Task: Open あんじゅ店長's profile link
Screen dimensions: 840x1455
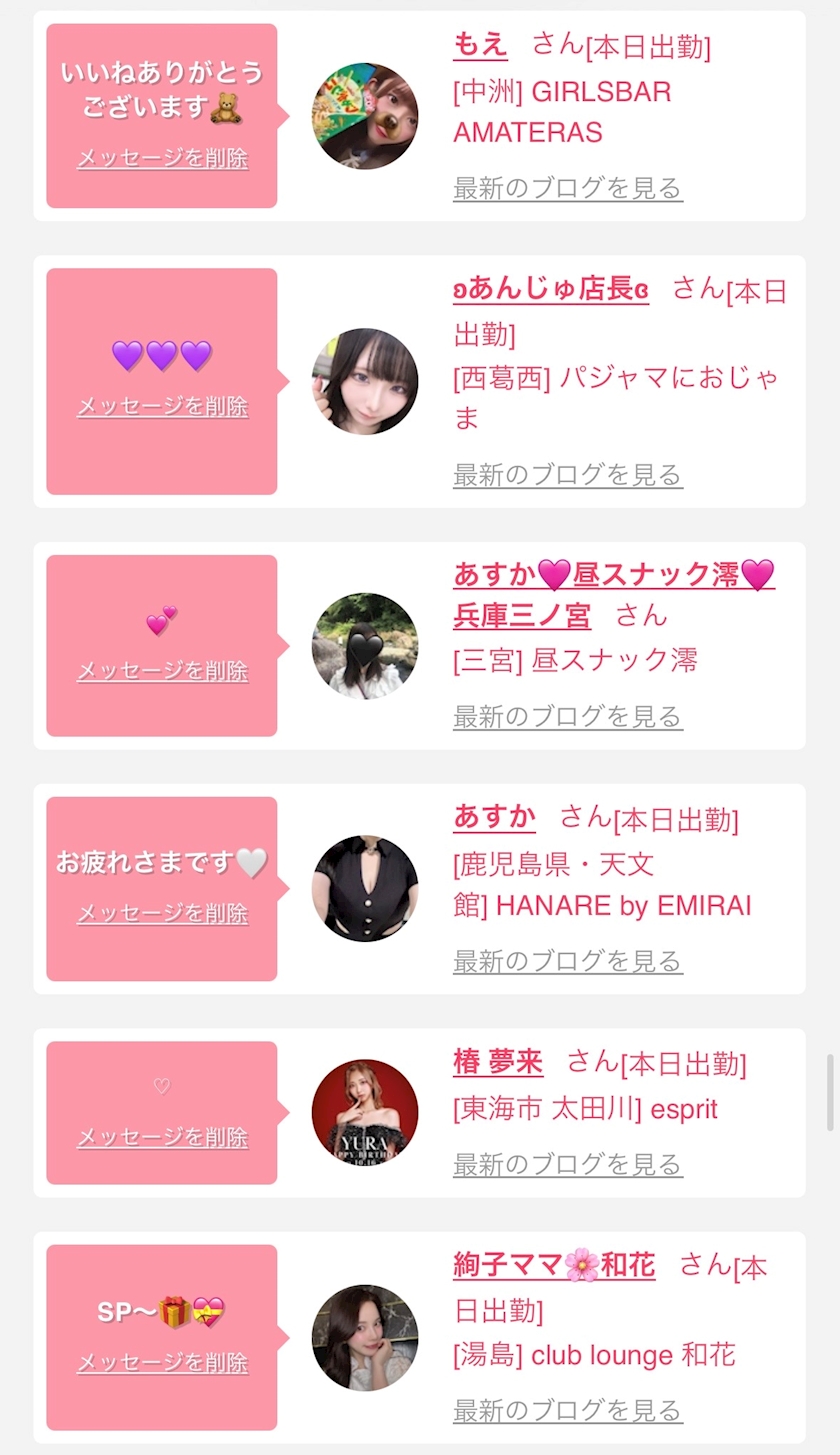Action: [x=551, y=290]
